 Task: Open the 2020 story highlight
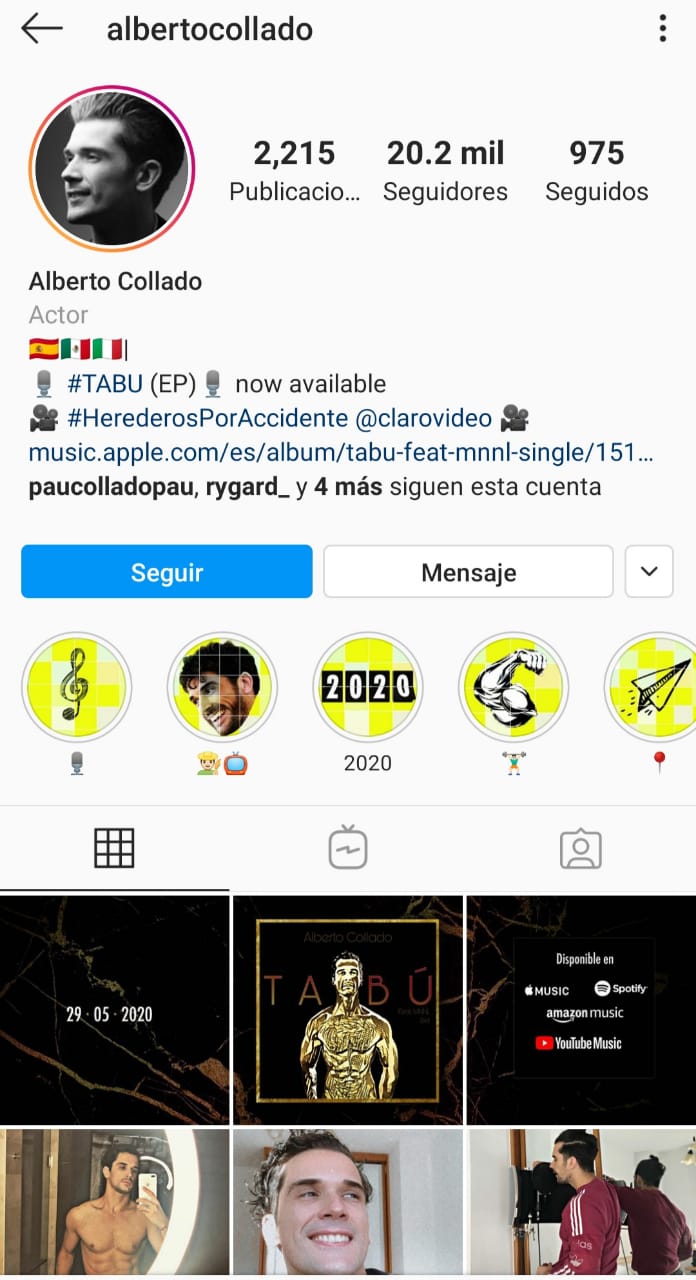[368, 686]
